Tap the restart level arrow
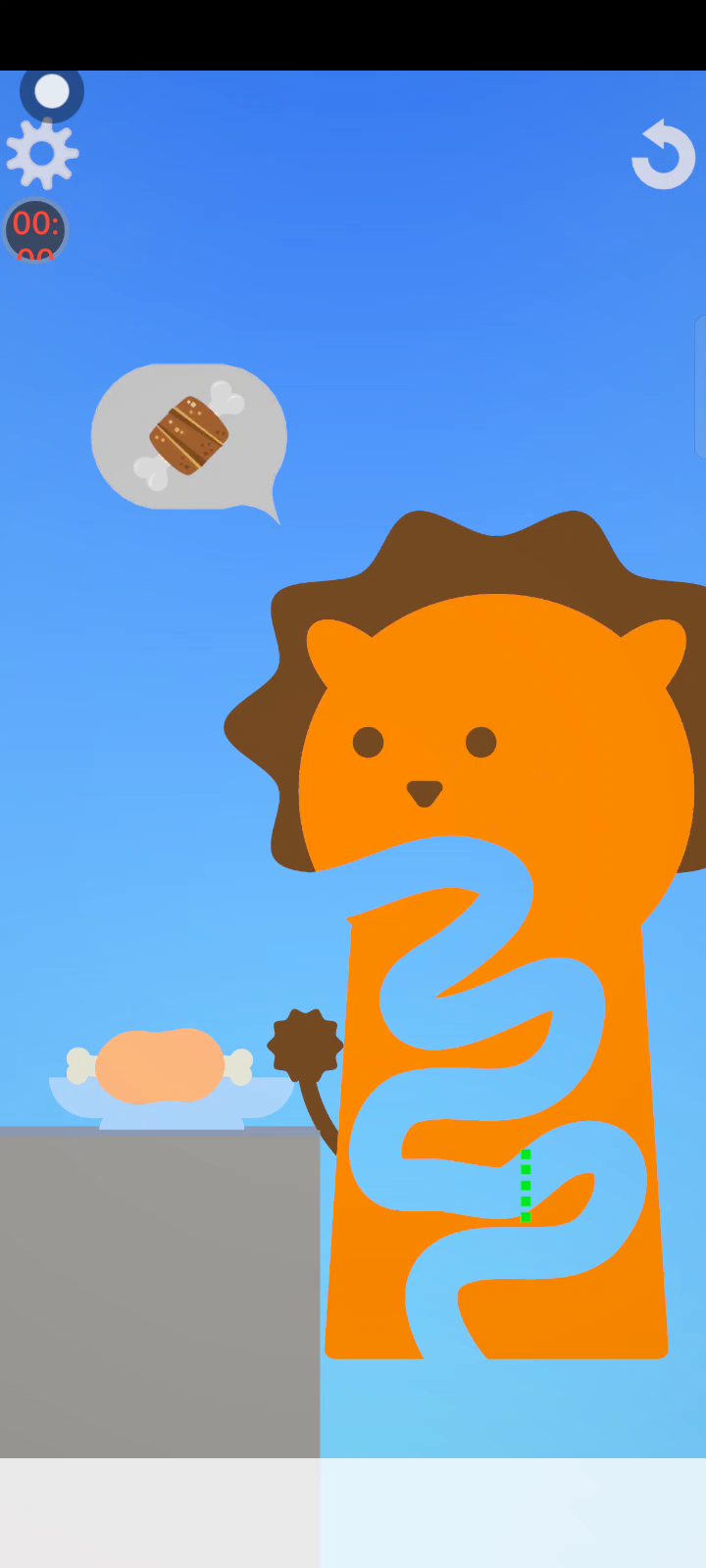The image size is (706, 1568). (x=664, y=155)
